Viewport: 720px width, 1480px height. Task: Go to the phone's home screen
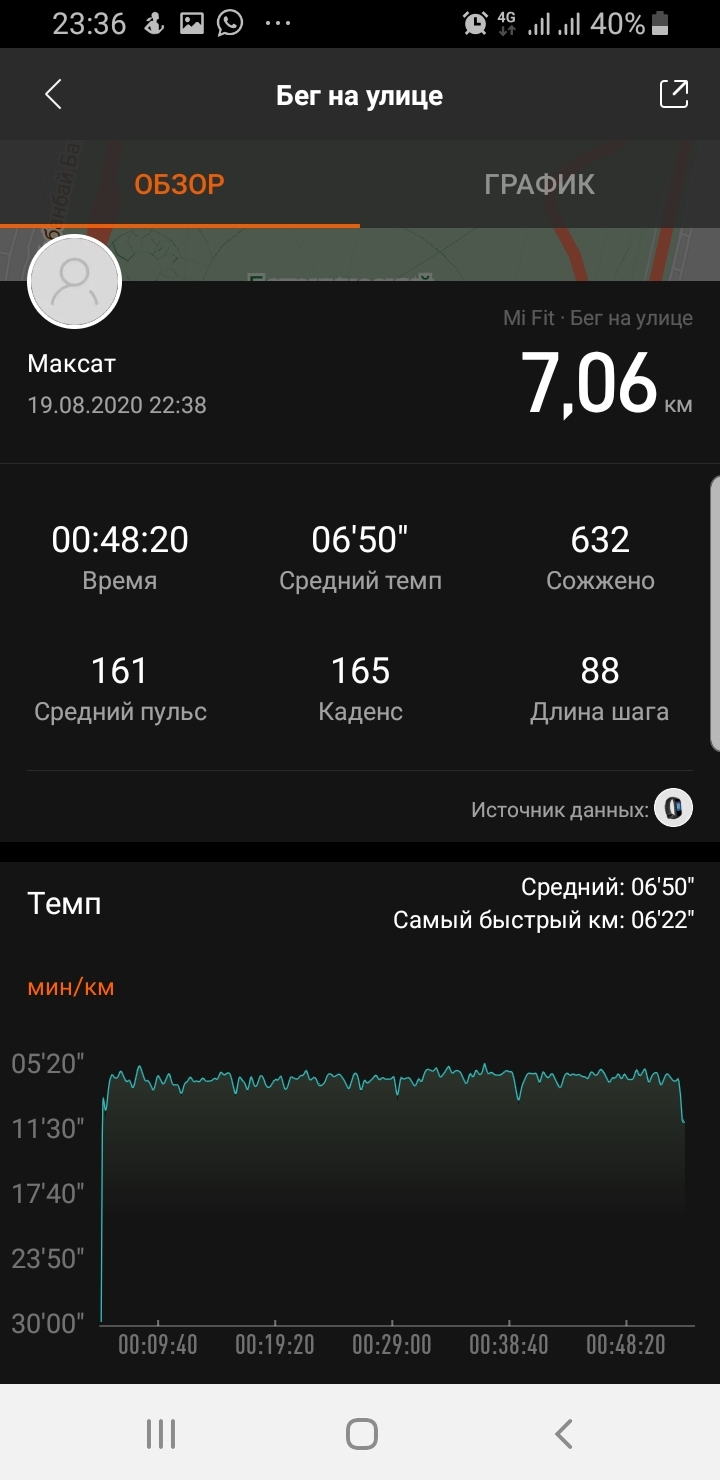(361, 1433)
